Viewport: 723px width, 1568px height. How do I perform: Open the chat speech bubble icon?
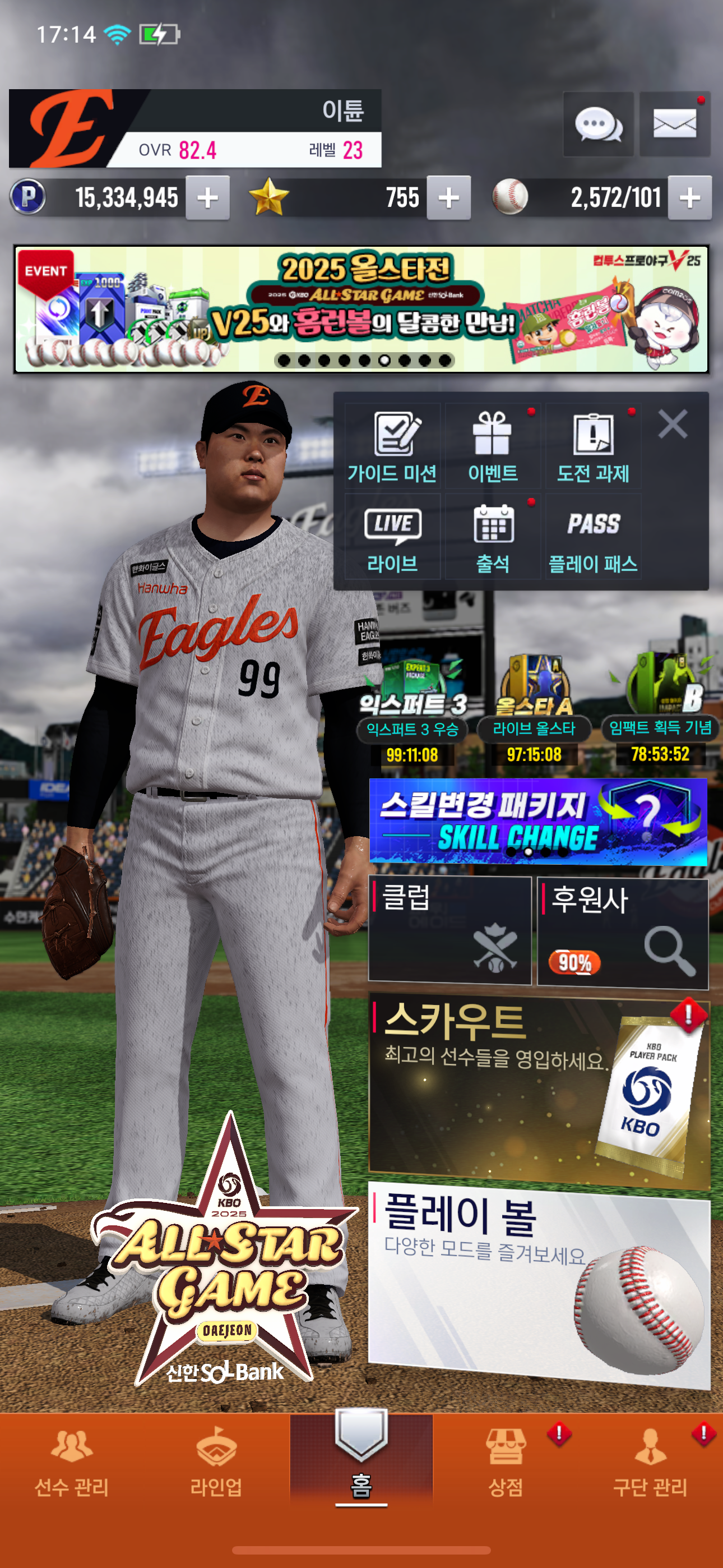pyautogui.click(x=597, y=125)
